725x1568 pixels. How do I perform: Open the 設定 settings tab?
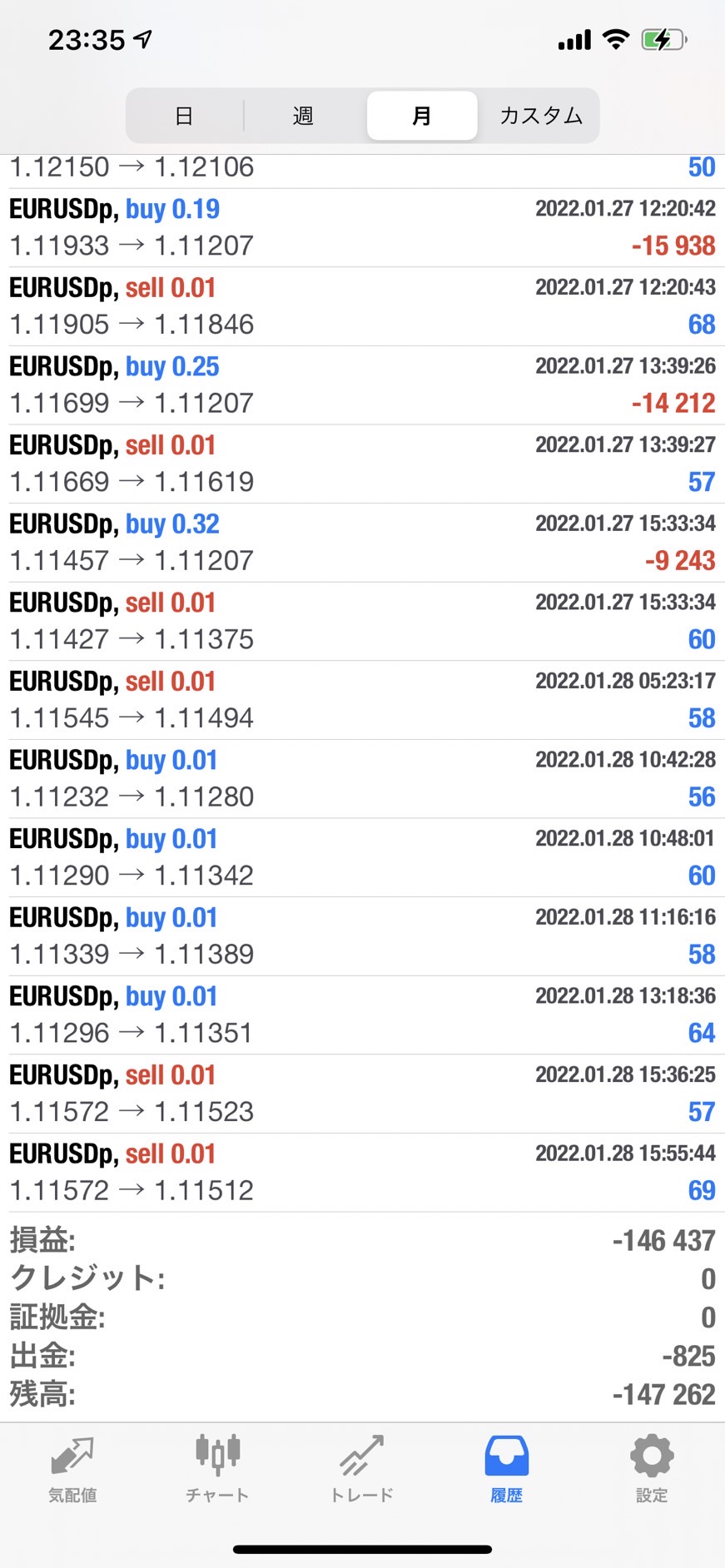pyautogui.click(x=652, y=1470)
